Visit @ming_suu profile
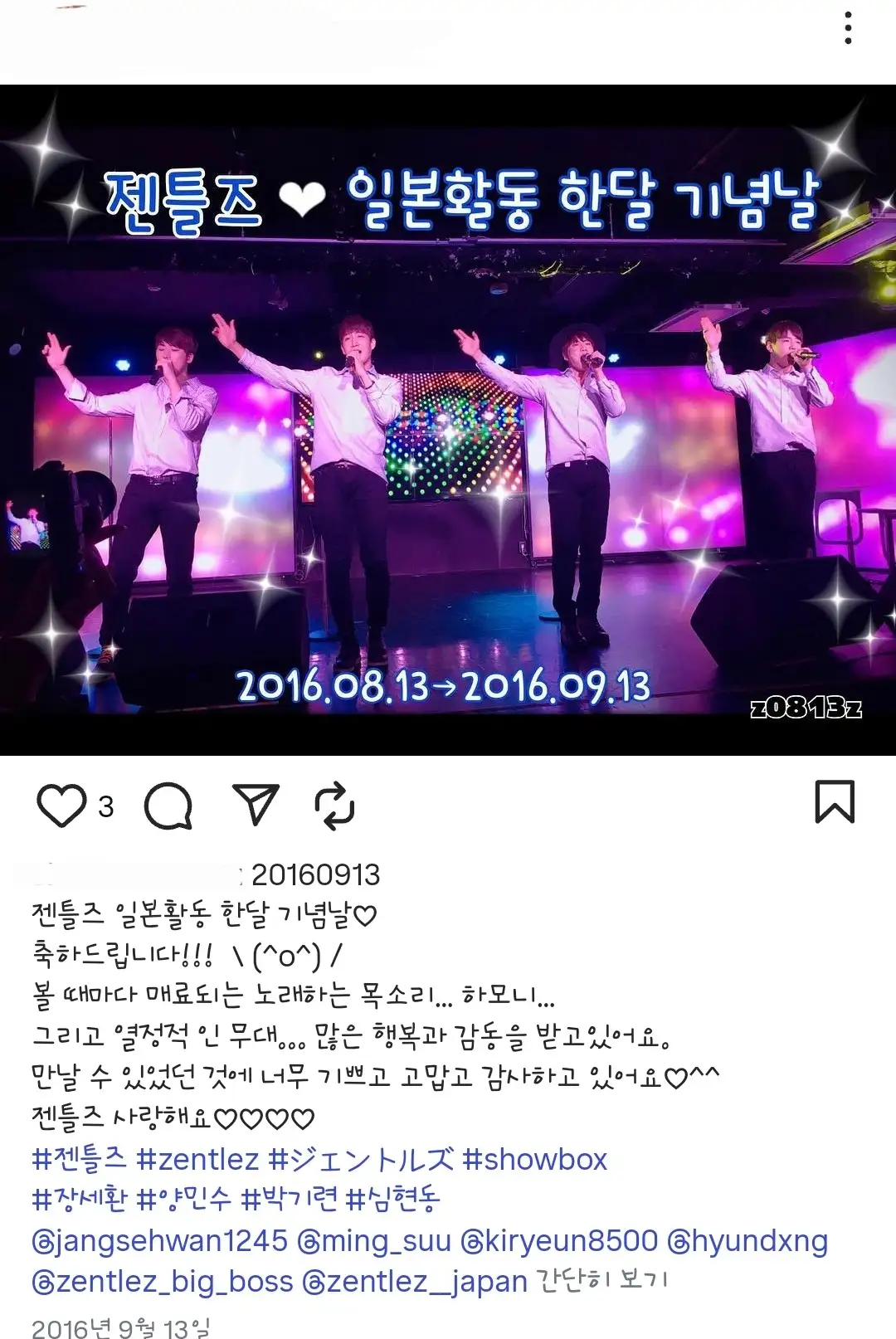The height and width of the screenshot is (1339, 896). [x=374, y=1240]
